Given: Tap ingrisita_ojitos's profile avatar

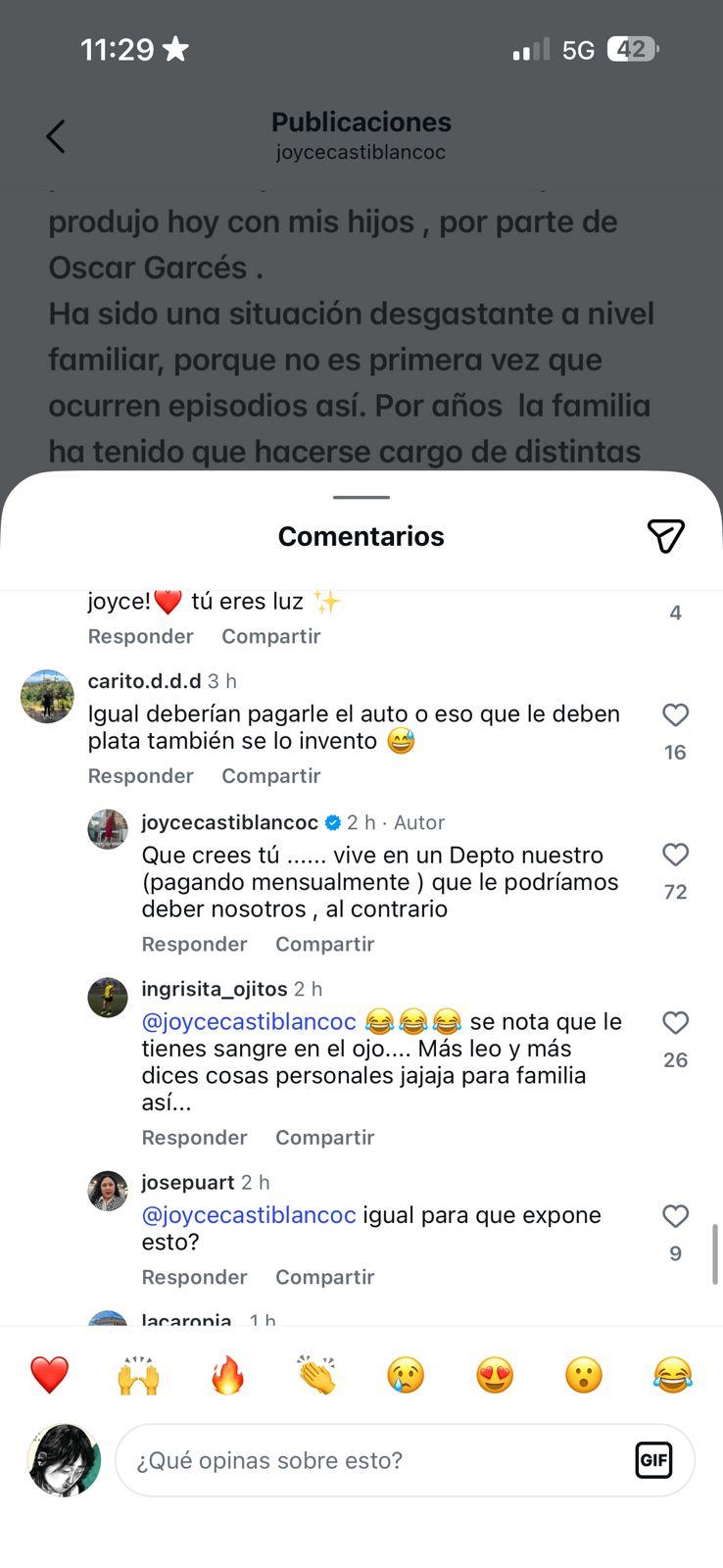Looking at the screenshot, I should [x=108, y=997].
